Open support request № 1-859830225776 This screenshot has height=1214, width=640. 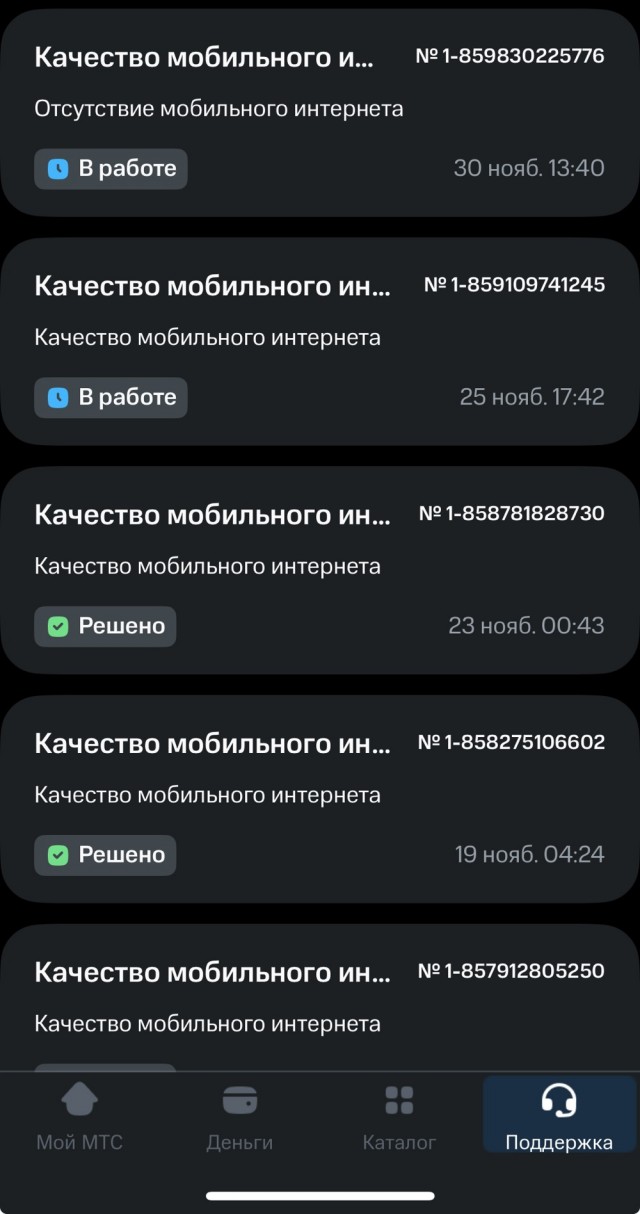pos(320,112)
